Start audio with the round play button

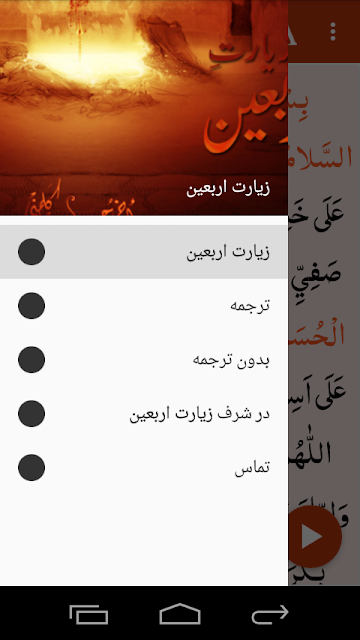point(313,536)
